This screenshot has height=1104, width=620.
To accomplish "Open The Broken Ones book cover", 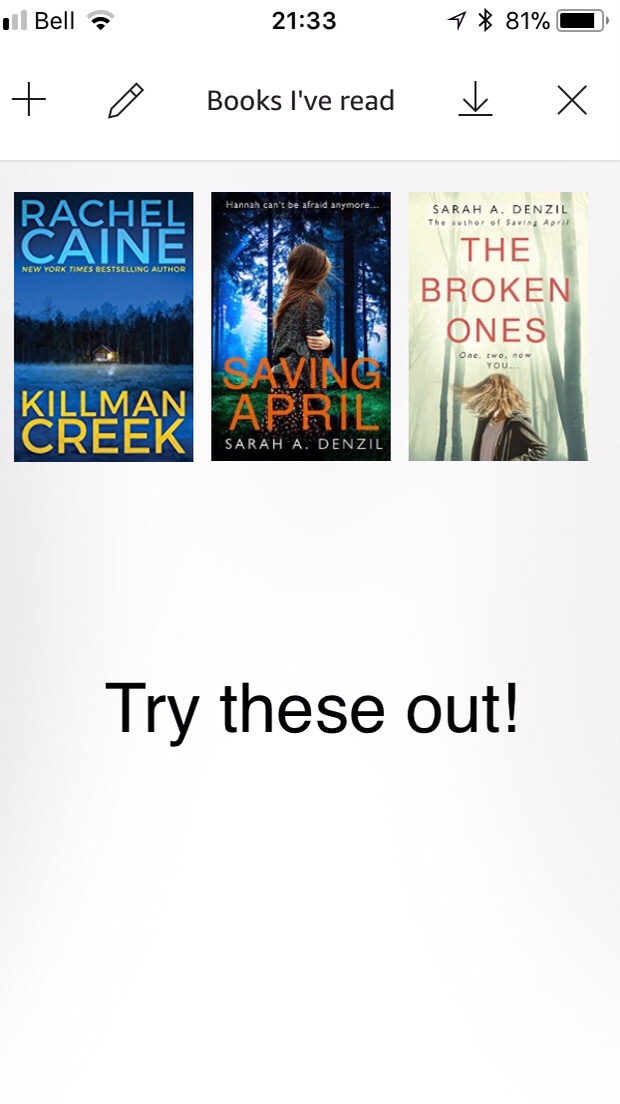I will (497, 326).
